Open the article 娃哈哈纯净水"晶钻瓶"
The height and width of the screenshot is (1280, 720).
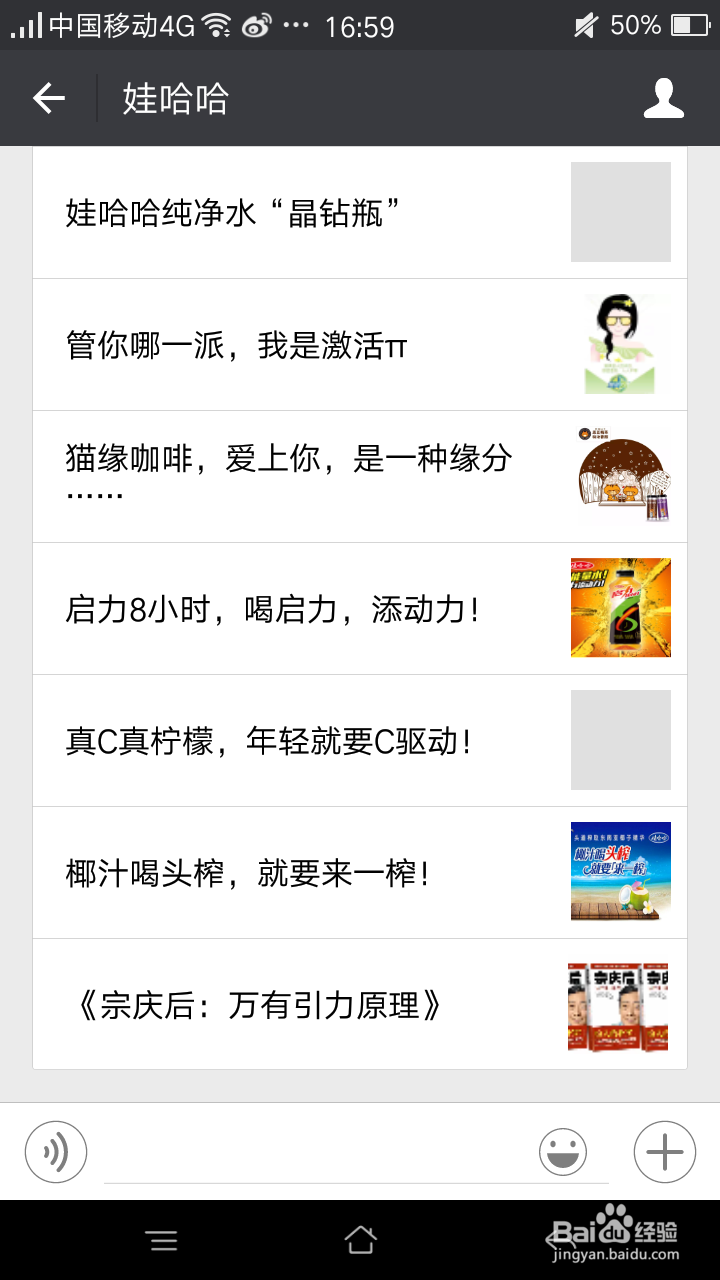click(360, 213)
